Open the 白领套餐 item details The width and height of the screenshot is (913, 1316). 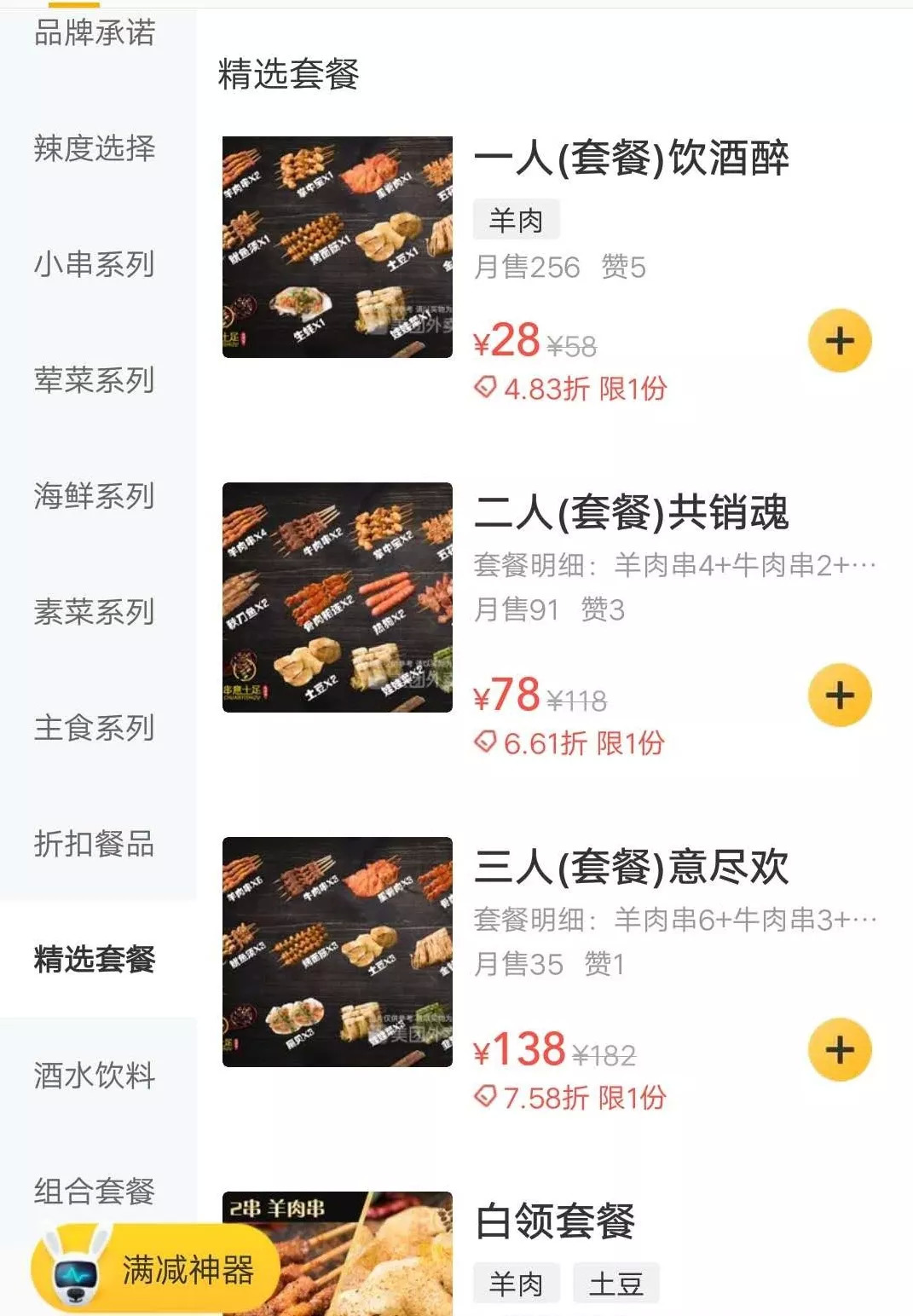tap(556, 1221)
